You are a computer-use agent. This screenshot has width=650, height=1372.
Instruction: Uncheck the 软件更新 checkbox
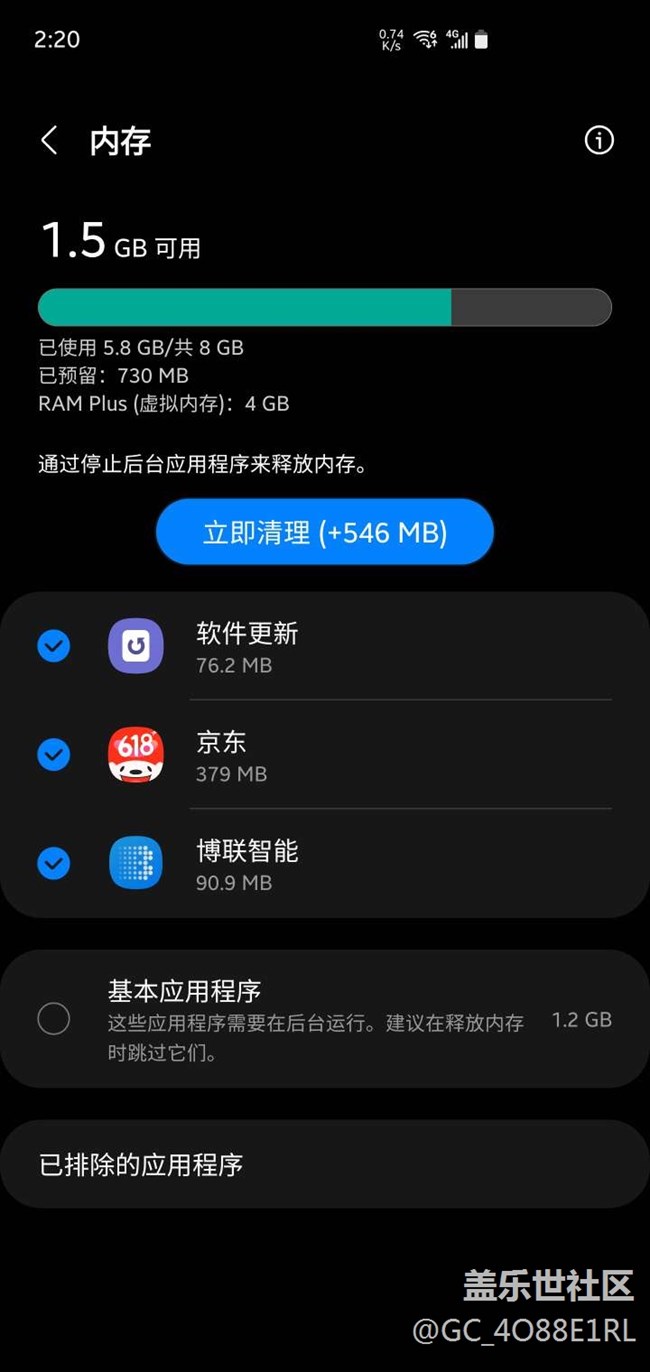pos(54,647)
